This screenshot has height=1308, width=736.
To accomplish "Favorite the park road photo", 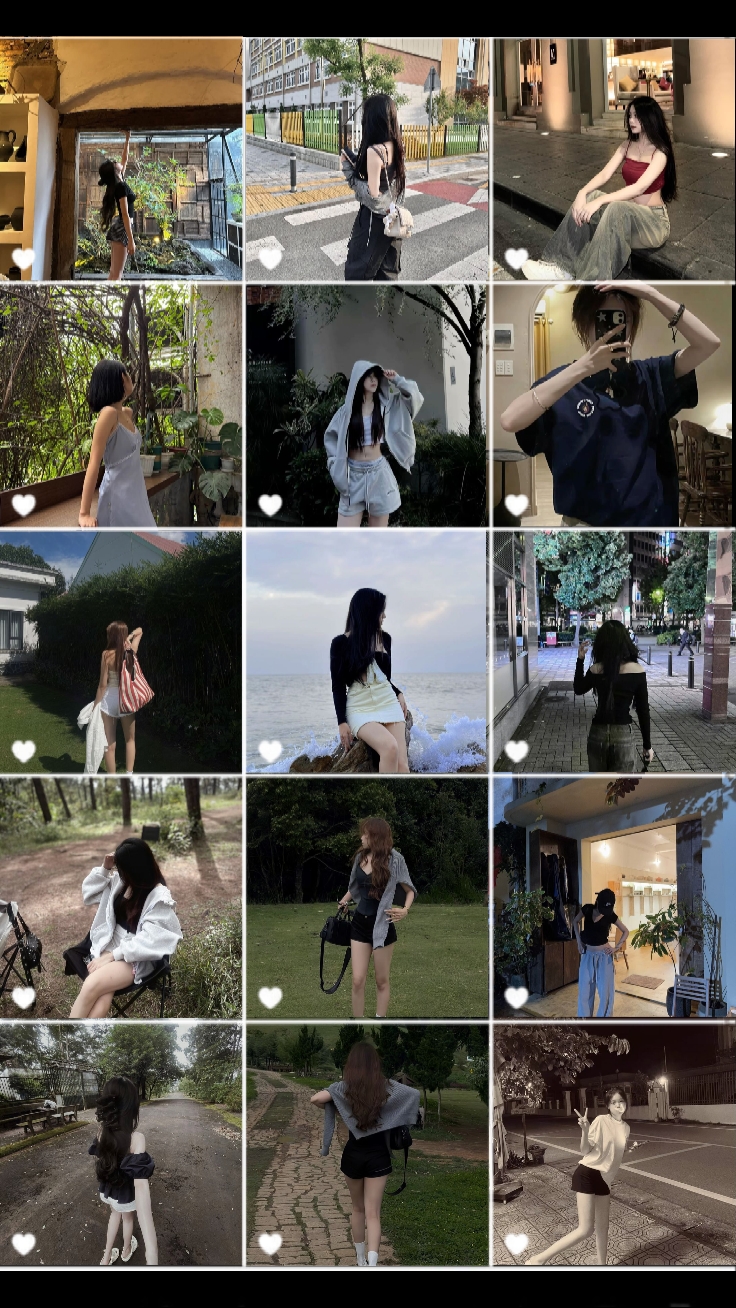I will [x=24, y=1243].
